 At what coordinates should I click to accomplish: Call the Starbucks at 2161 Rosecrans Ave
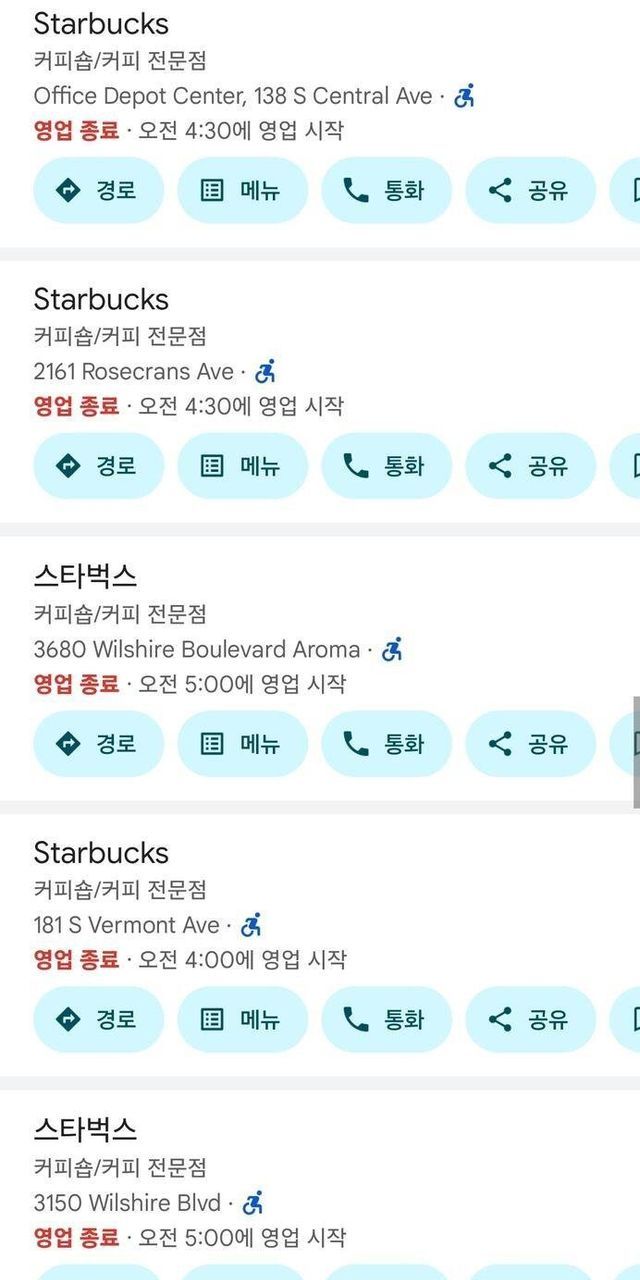pos(386,466)
